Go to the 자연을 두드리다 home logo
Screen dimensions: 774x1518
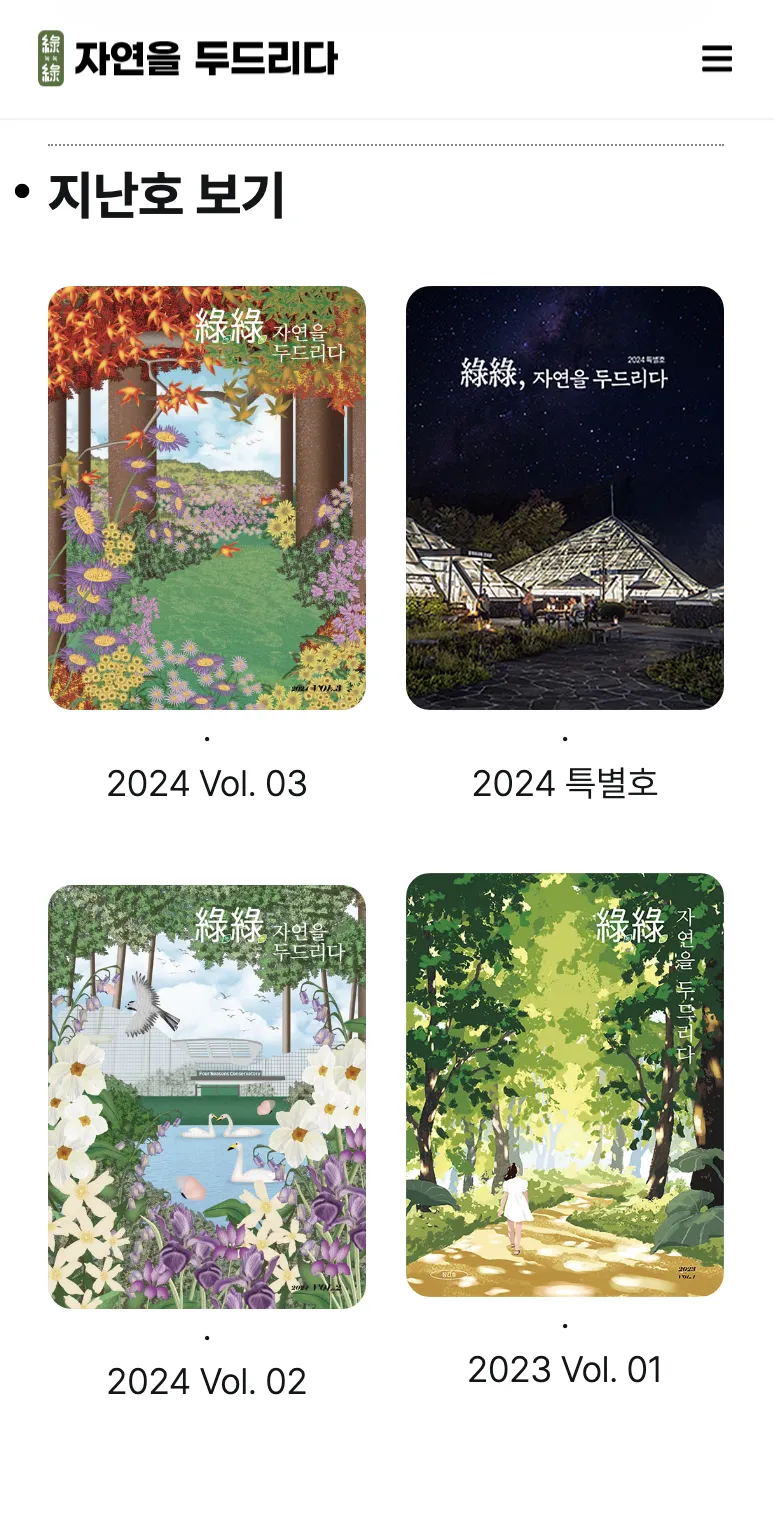click(x=188, y=59)
